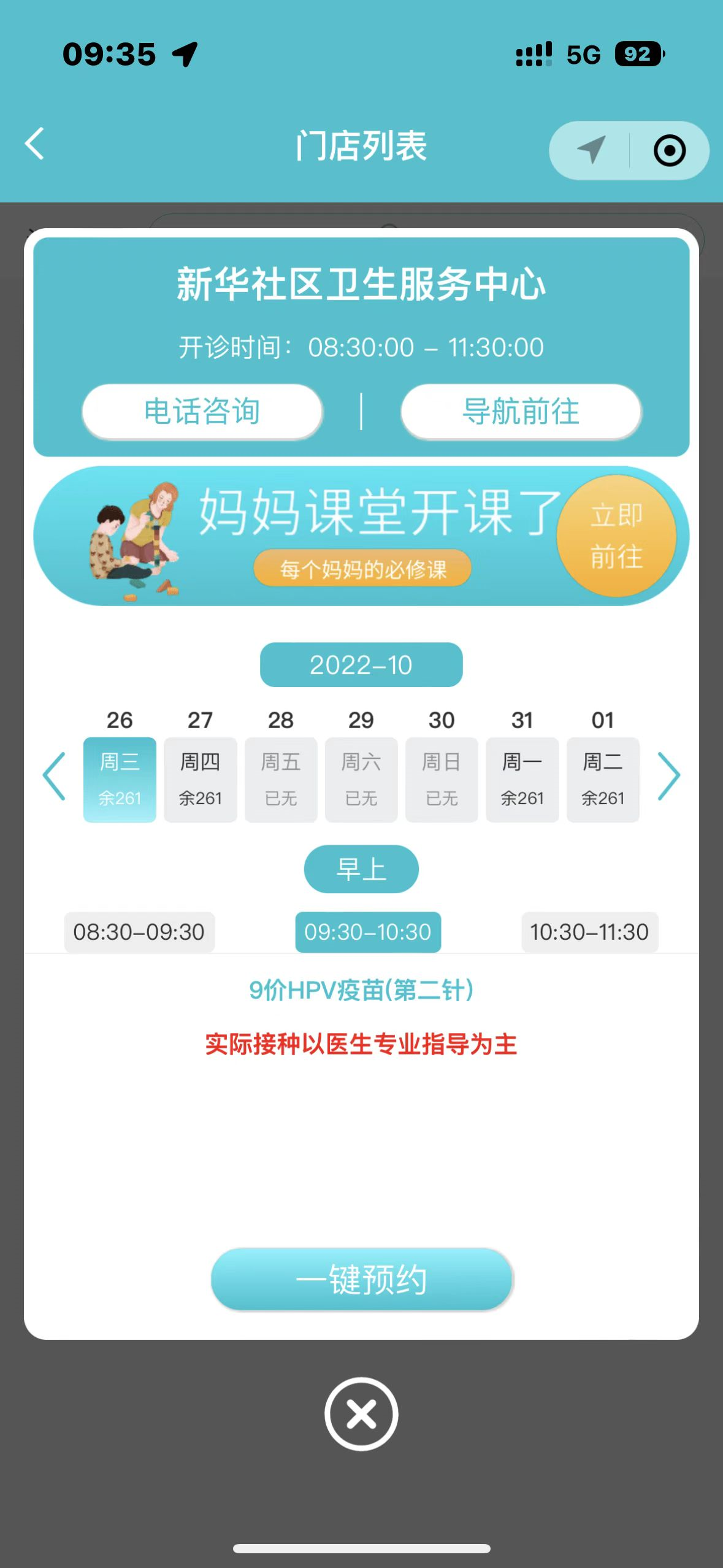This screenshot has height=1568, width=723.
Task: Go back from the 门店列表 page
Action: tap(36, 145)
